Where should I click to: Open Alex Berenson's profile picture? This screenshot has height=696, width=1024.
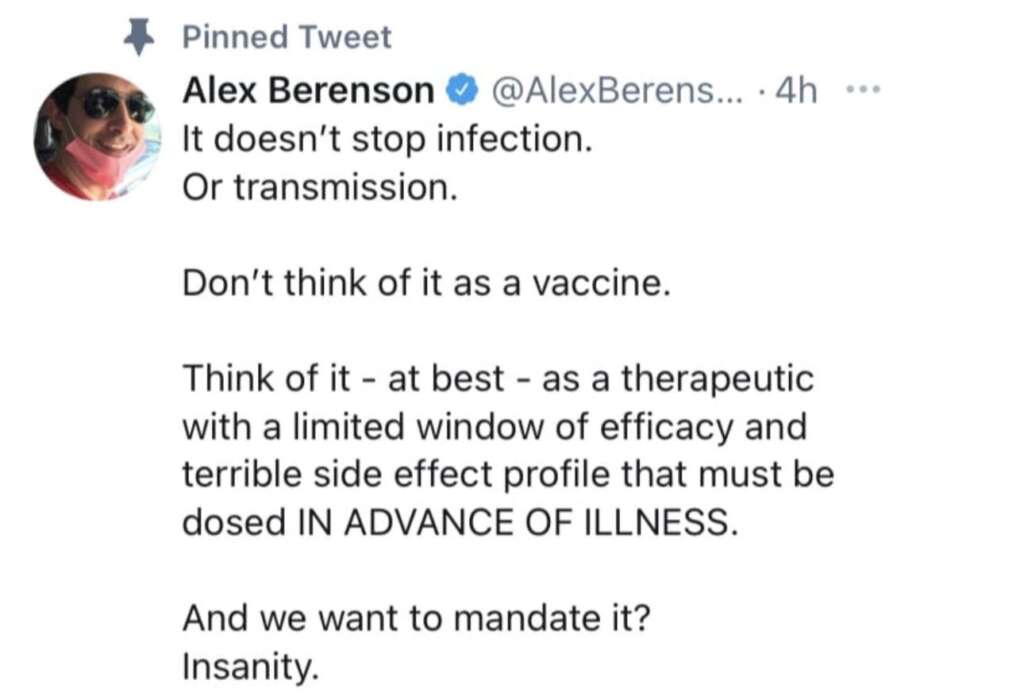point(98,135)
